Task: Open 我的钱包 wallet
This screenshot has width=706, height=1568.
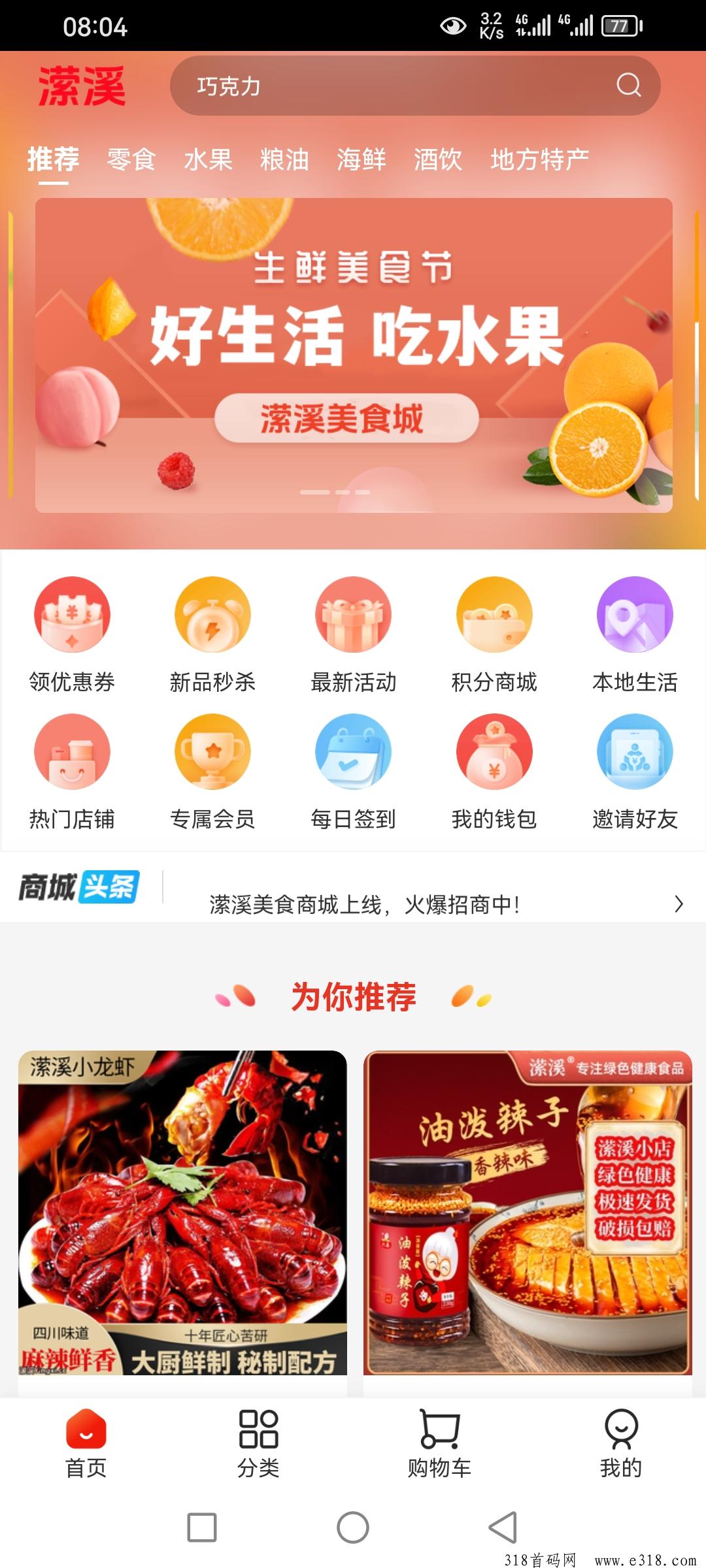Action: [494, 772]
